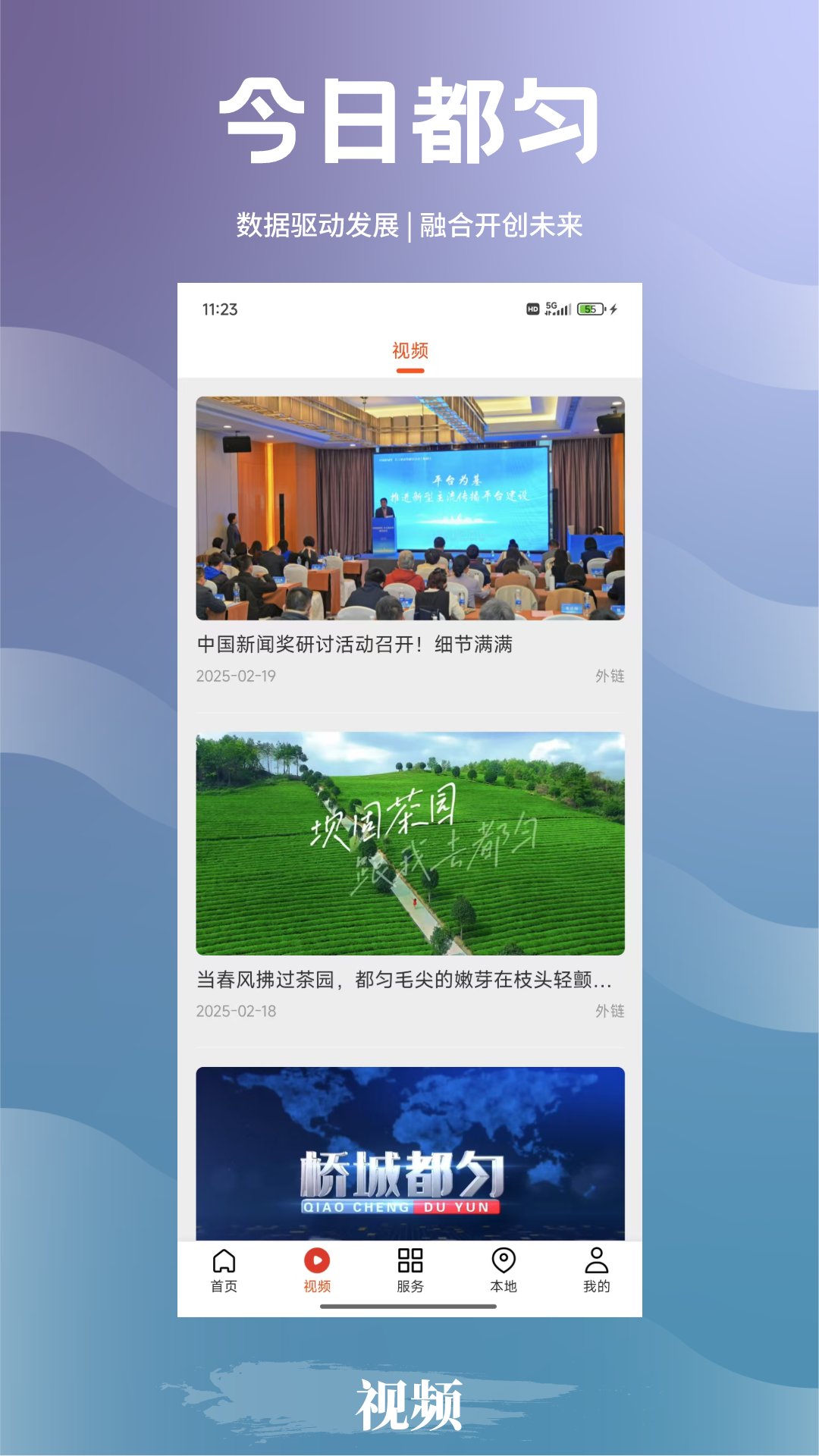Open the 桥城都匀 video thumbnail
Image resolution: width=819 pixels, height=1456 pixels.
click(409, 1153)
